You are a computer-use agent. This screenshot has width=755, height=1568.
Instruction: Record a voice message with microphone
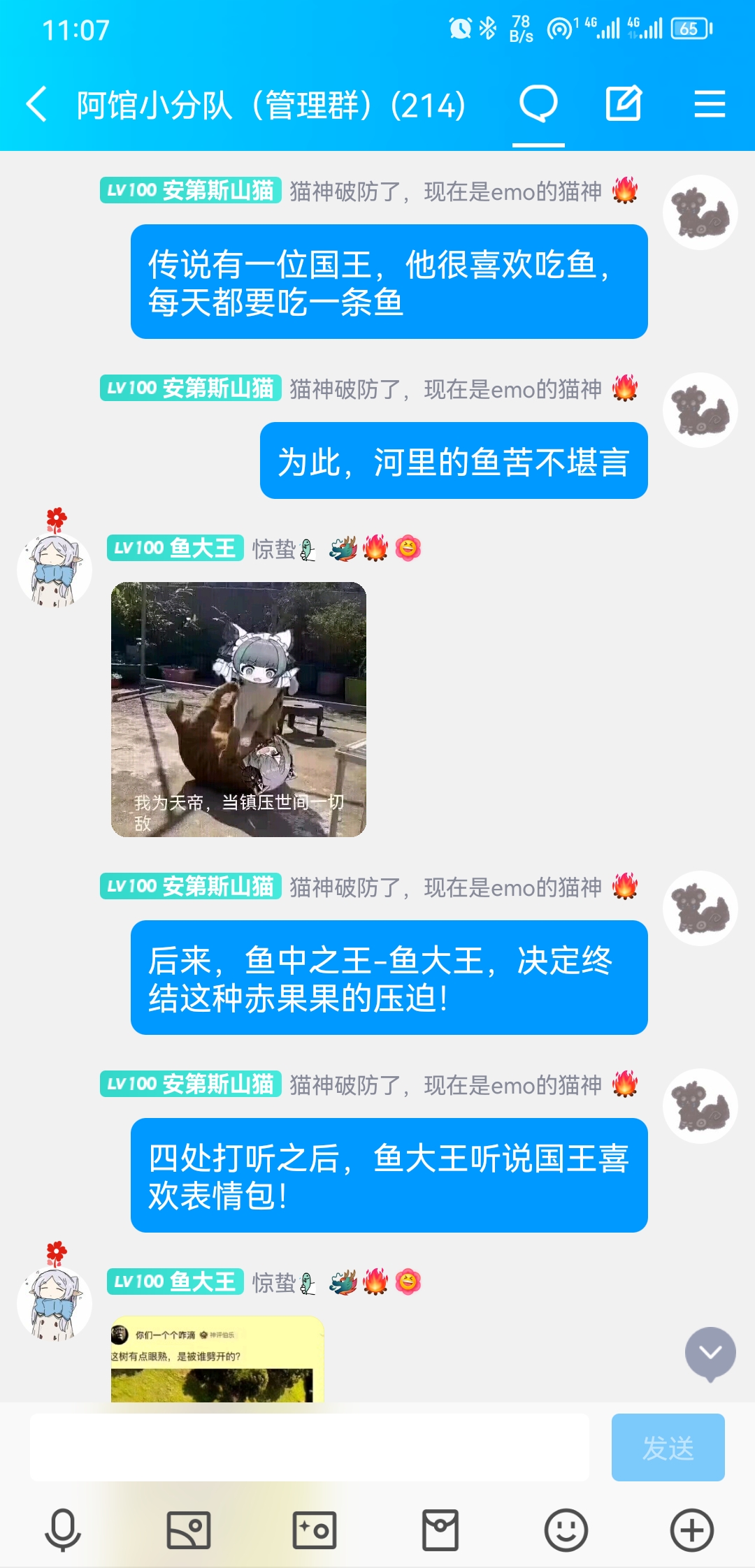coord(63,1530)
